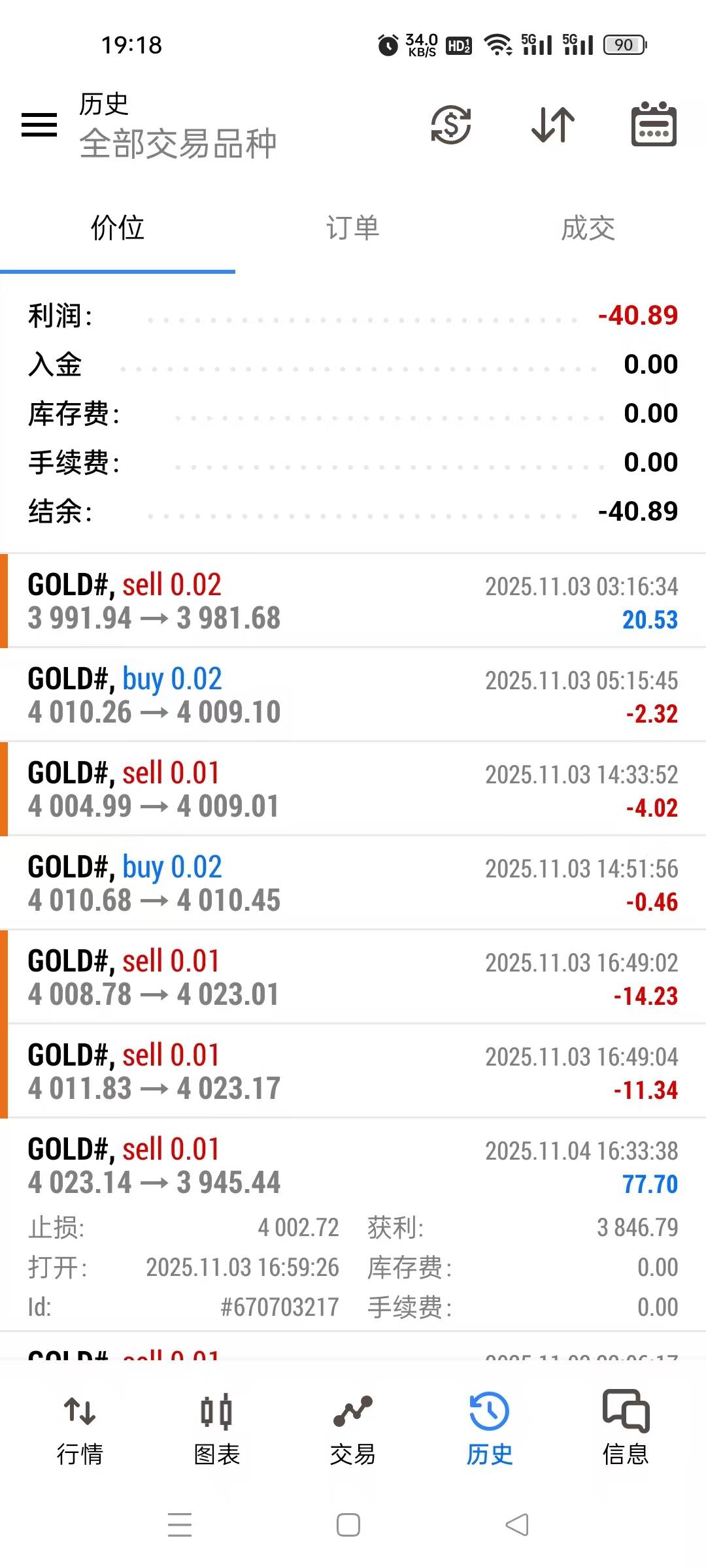Viewport: 706px width, 1568px height.
Task: Go back with the system back button
Action: click(517, 1525)
